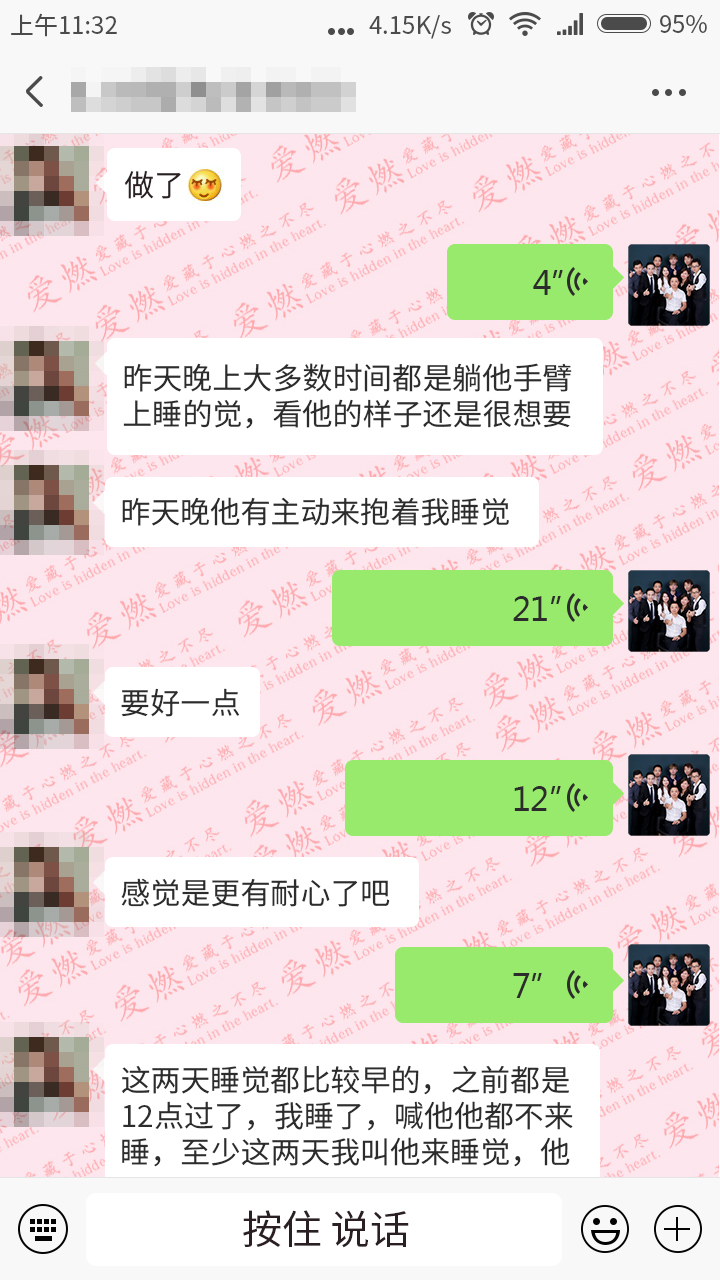Screen dimensions: 720x1280
Task: Select the message bubble saying 要好一点
Action: point(181,702)
